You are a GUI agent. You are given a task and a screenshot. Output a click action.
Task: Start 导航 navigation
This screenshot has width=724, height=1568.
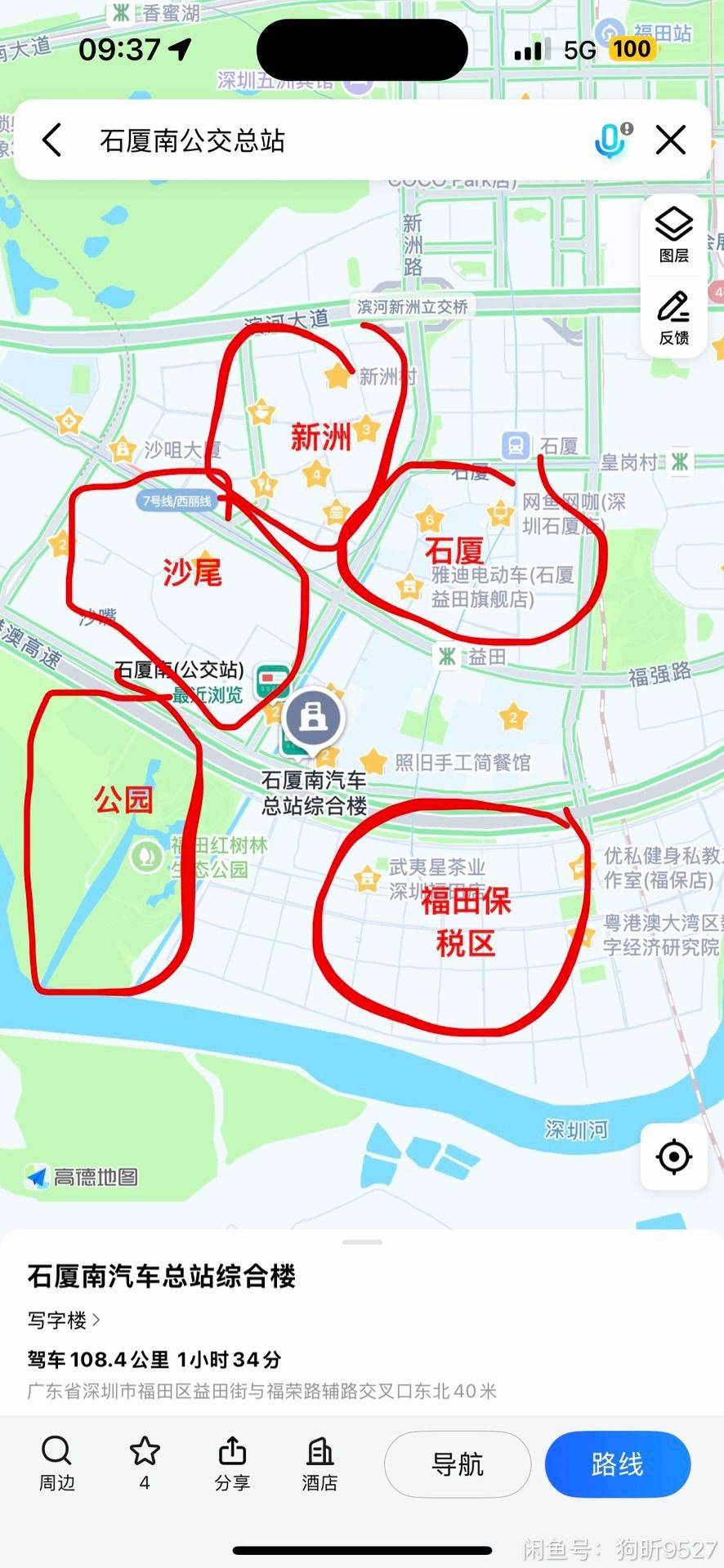(458, 1464)
